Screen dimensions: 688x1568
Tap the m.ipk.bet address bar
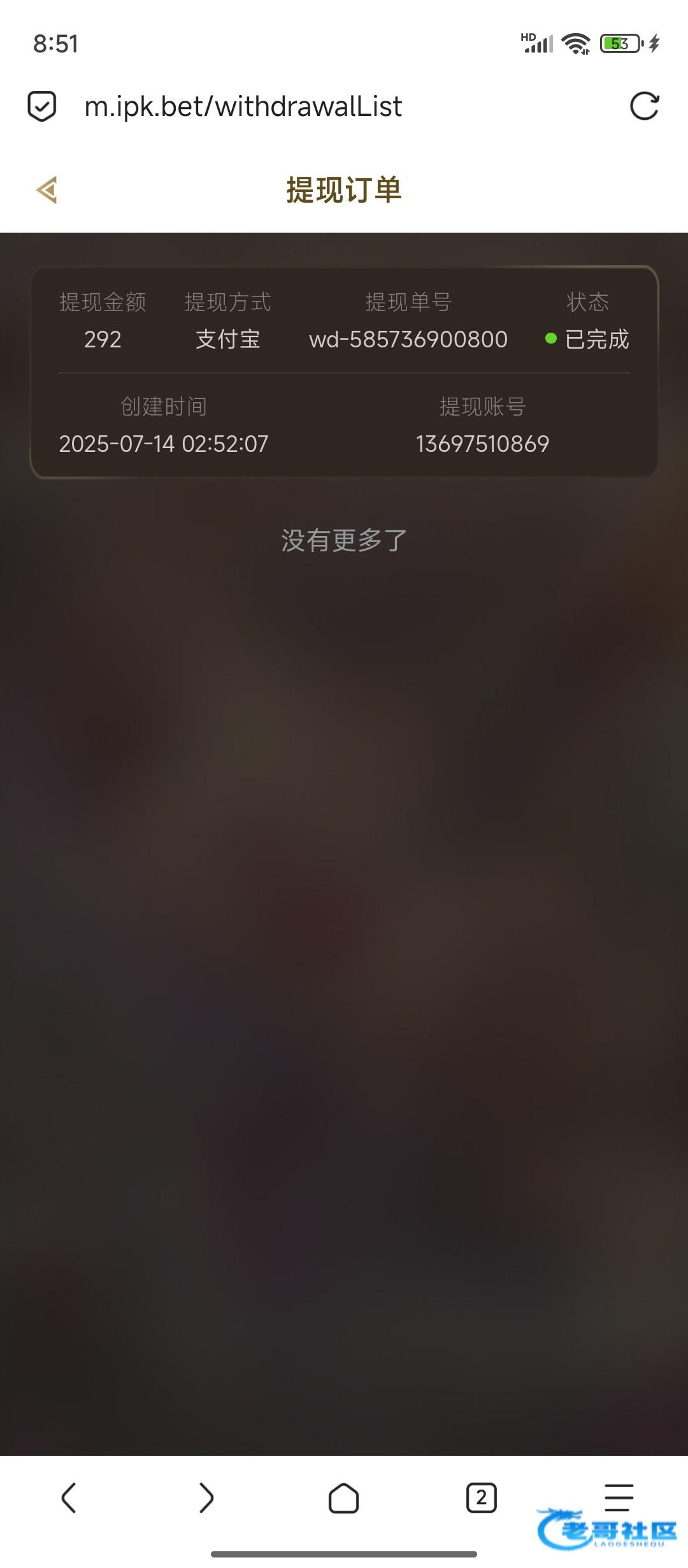tap(243, 106)
